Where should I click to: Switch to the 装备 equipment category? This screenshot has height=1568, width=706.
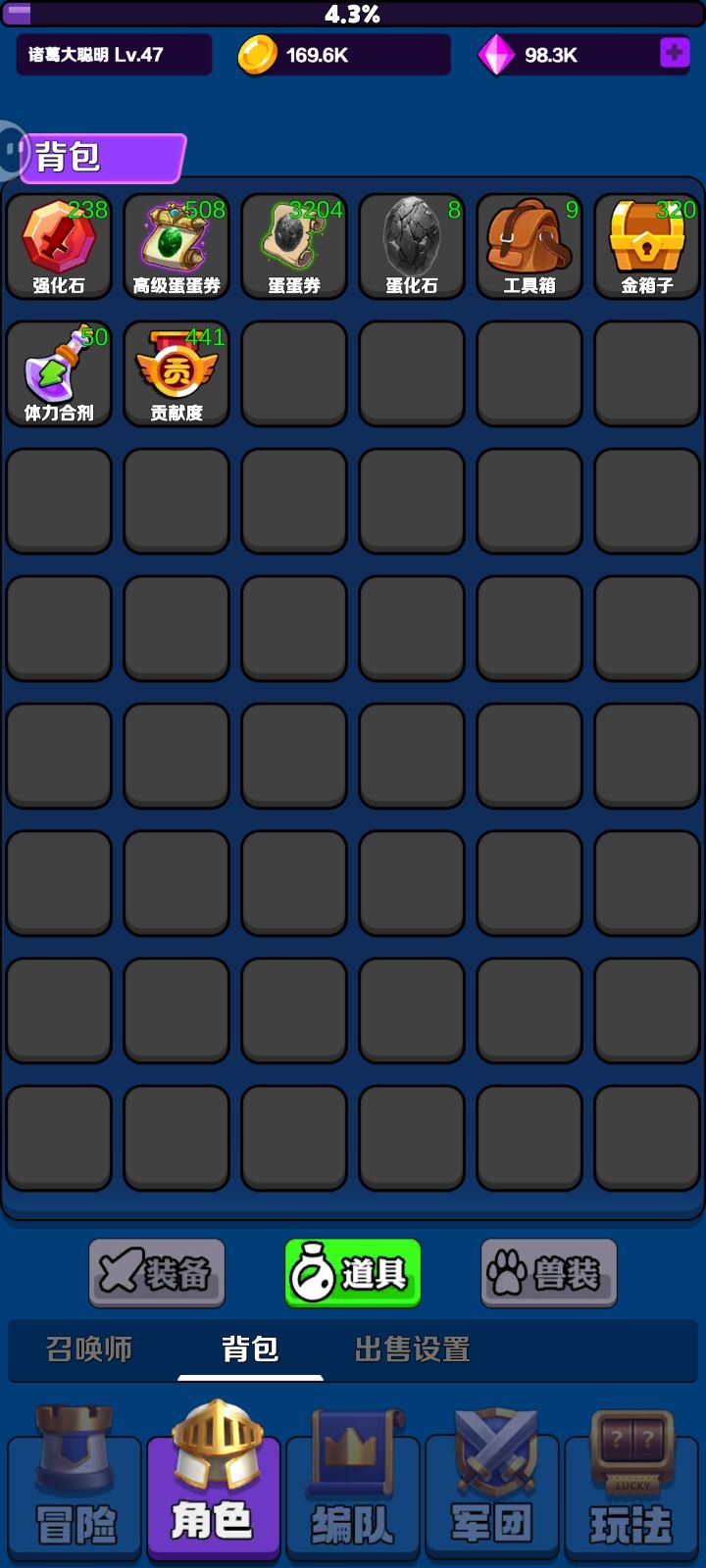coord(157,1273)
